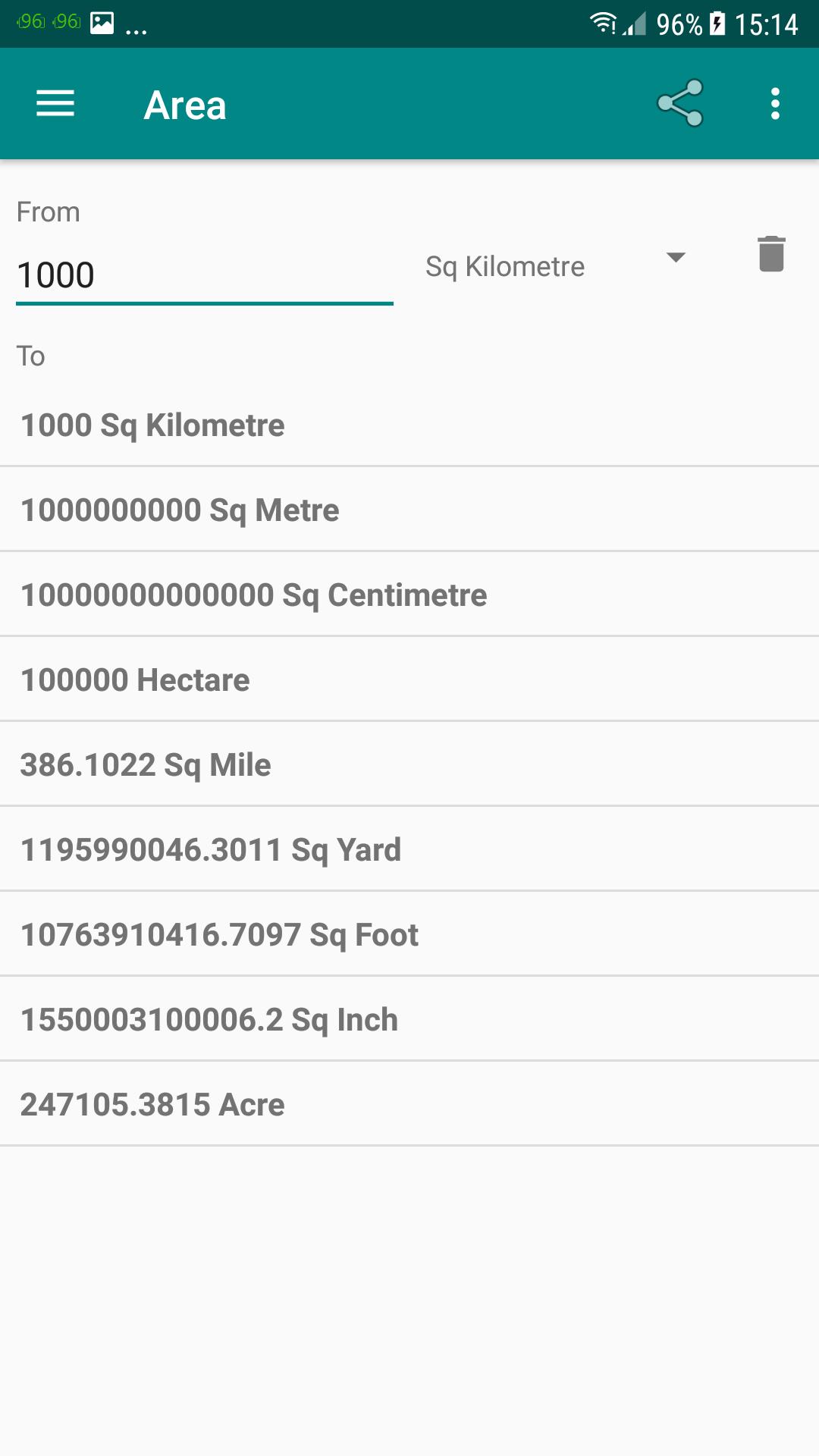
Task: Clear the input with the trash icon
Action: click(771, 254)
